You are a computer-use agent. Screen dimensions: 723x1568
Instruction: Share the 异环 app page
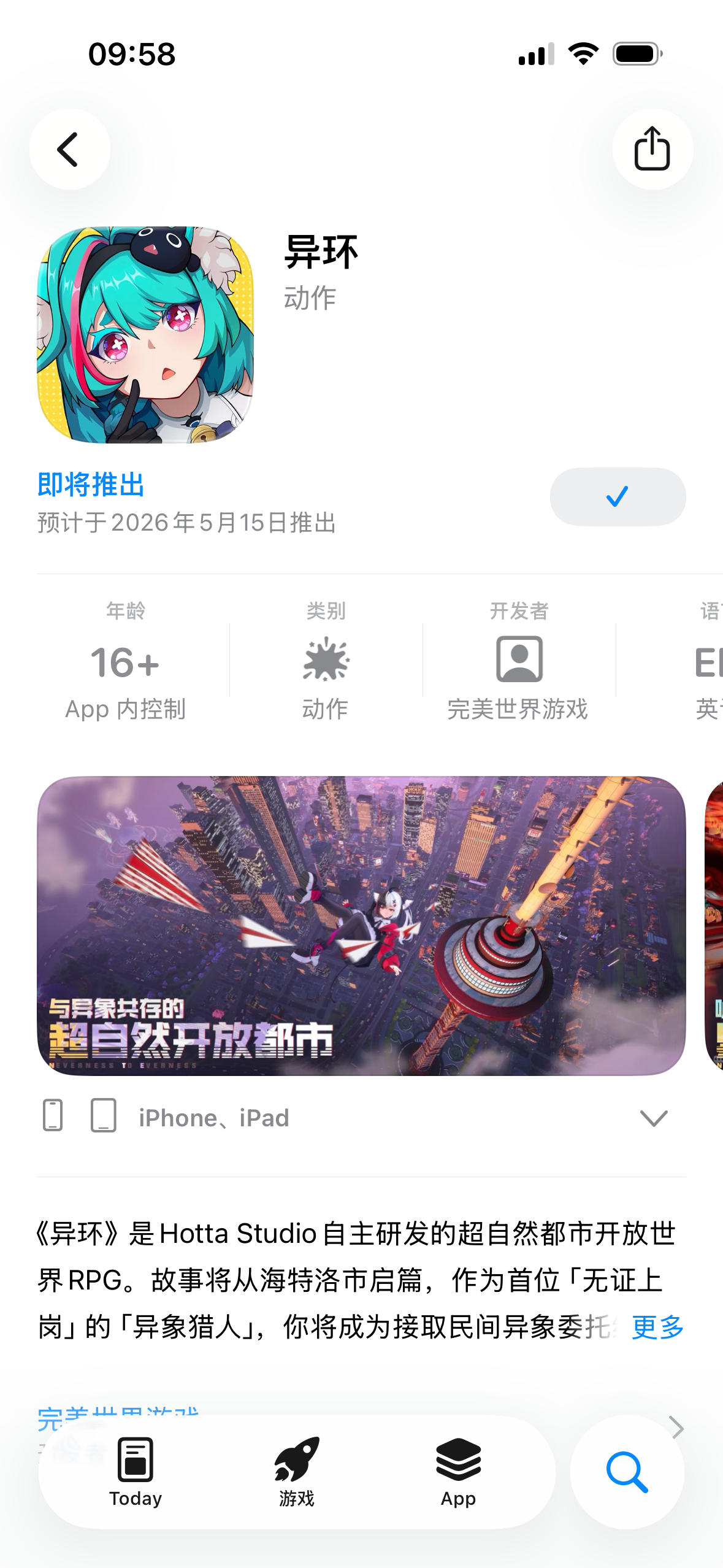point(652,149)
